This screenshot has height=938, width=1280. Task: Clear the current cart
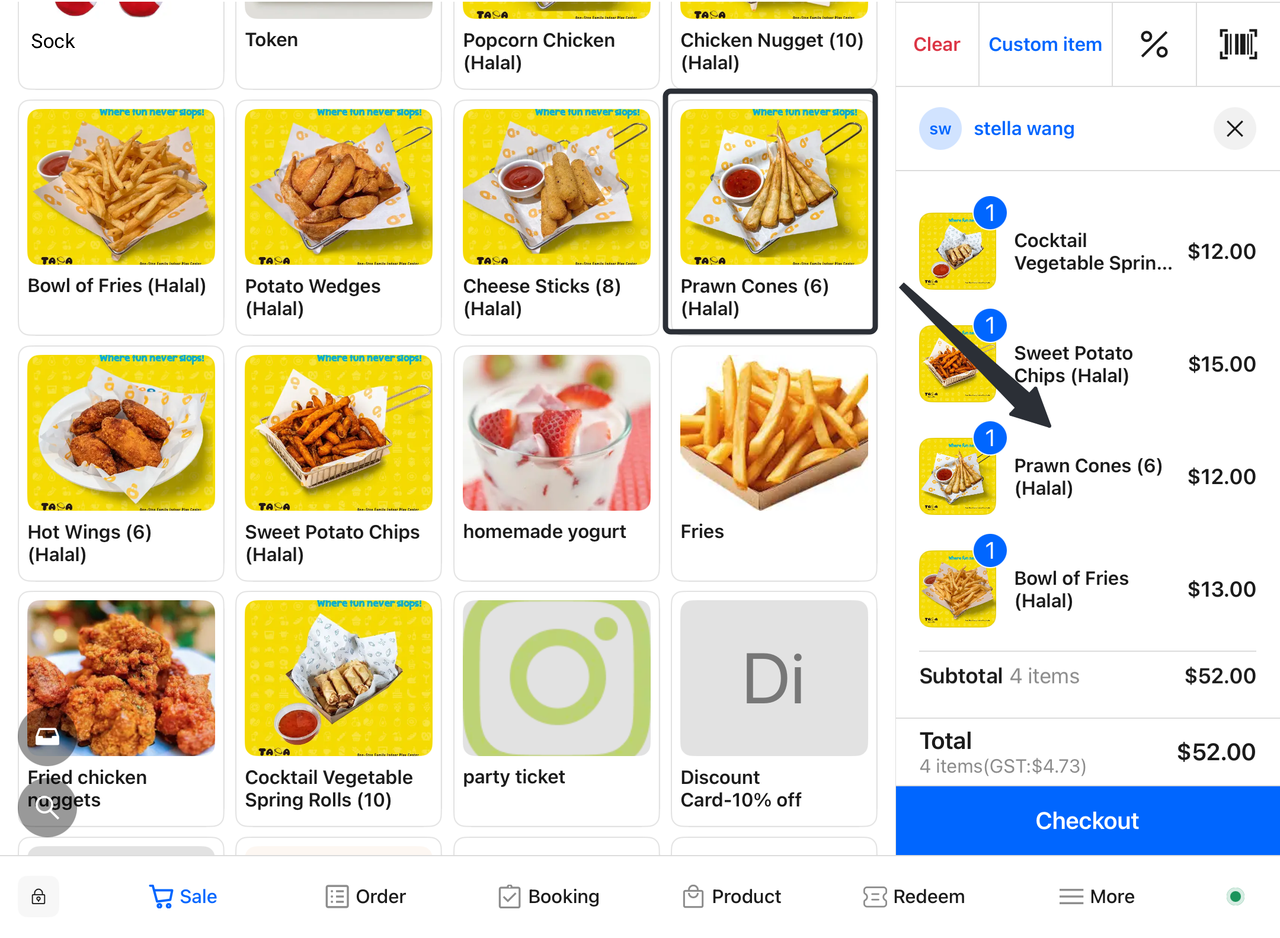(936, 45)
